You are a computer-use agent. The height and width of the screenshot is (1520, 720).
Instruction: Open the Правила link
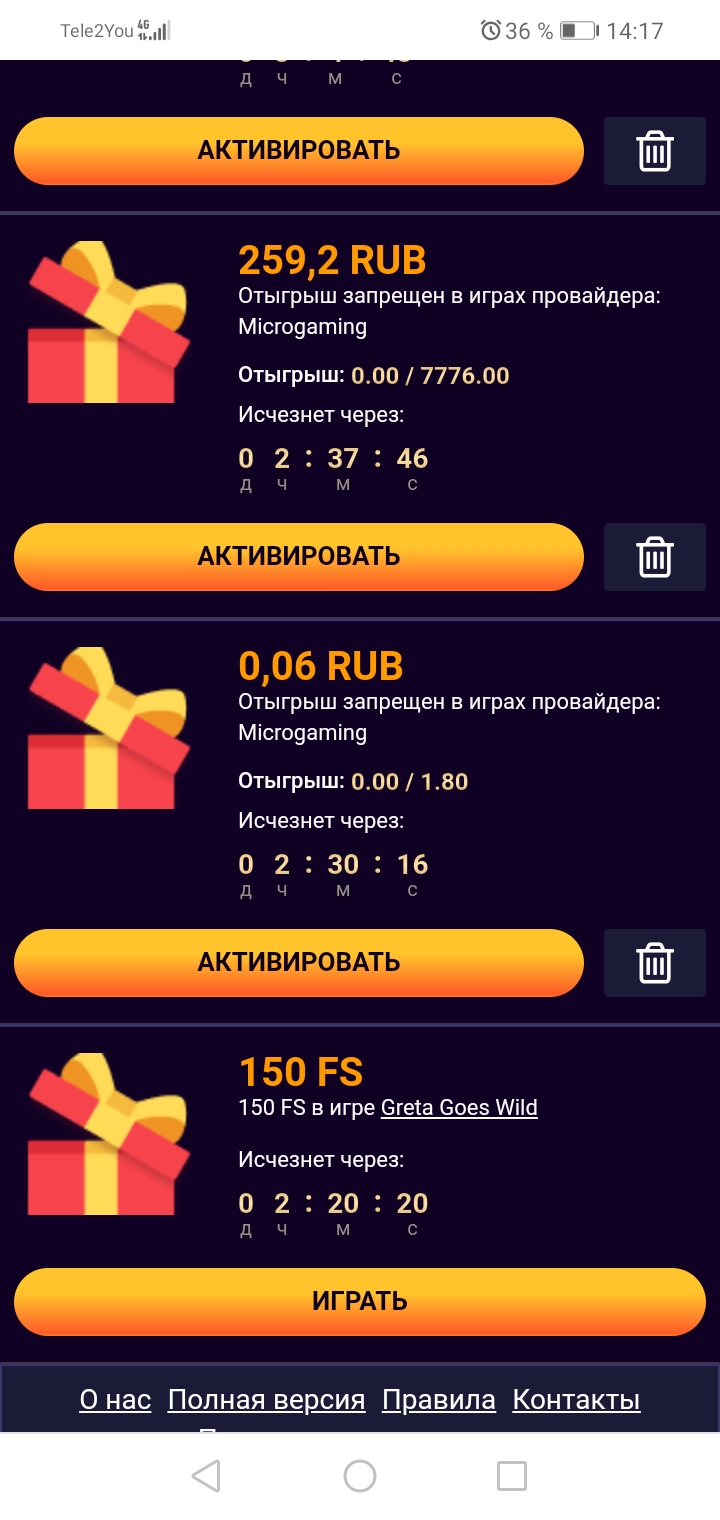tap(438, 1400)
